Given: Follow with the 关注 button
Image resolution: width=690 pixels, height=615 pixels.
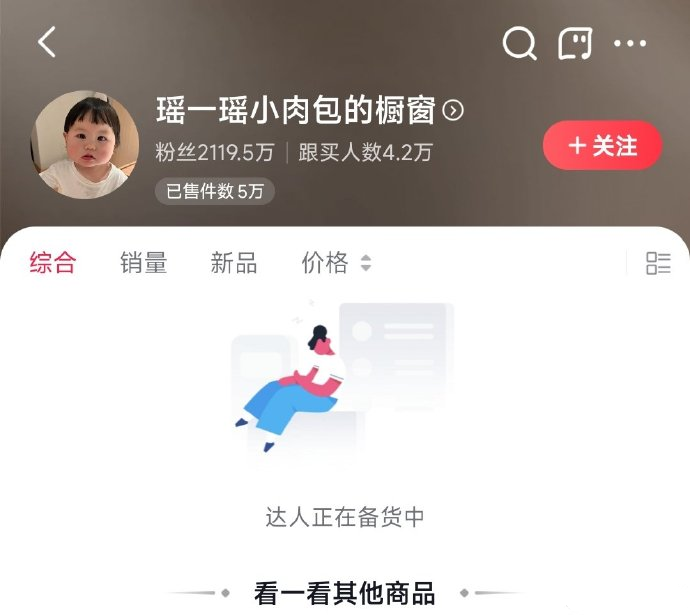Looking at the screenshot, I should pos(602,146).
